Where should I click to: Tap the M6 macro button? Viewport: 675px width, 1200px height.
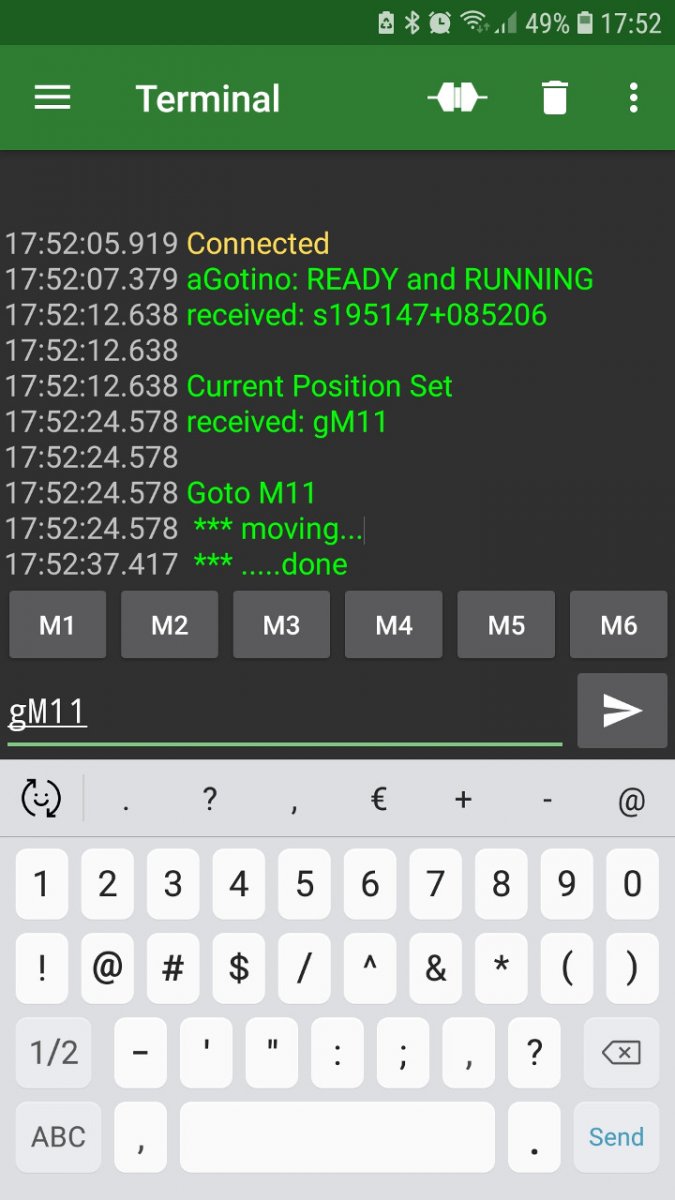point(618,625)
